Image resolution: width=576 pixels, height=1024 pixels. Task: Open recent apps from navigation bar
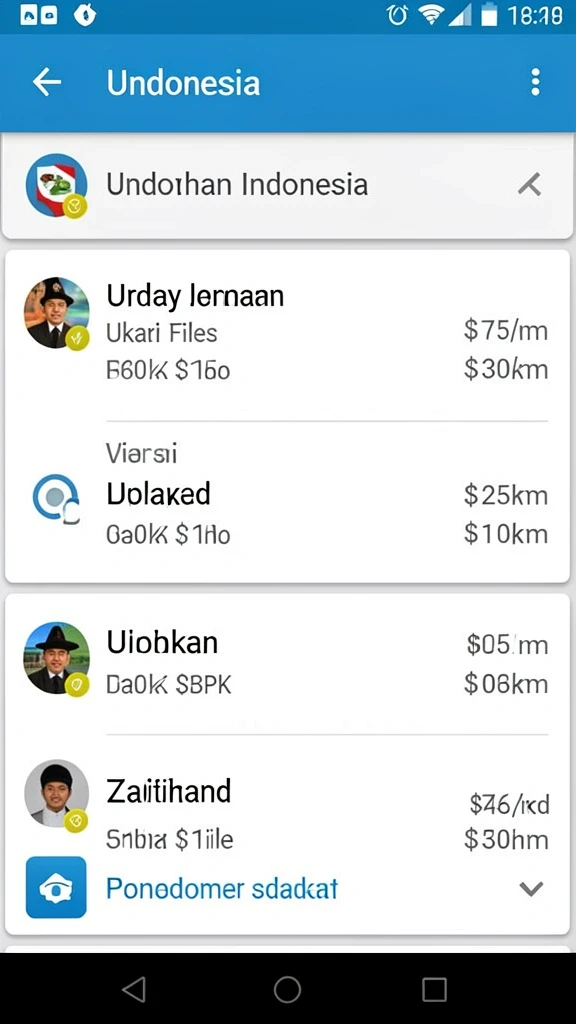434,990
